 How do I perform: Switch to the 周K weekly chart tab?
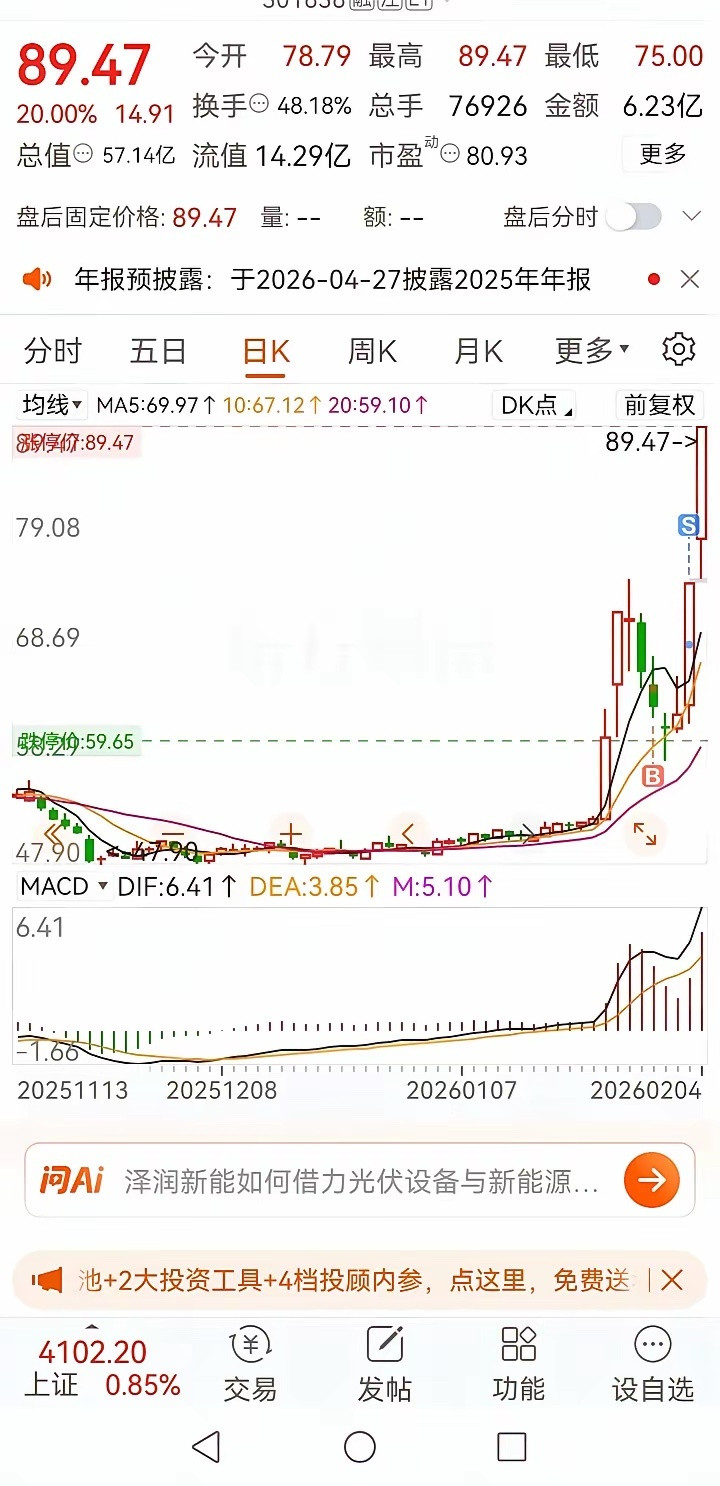371,349
